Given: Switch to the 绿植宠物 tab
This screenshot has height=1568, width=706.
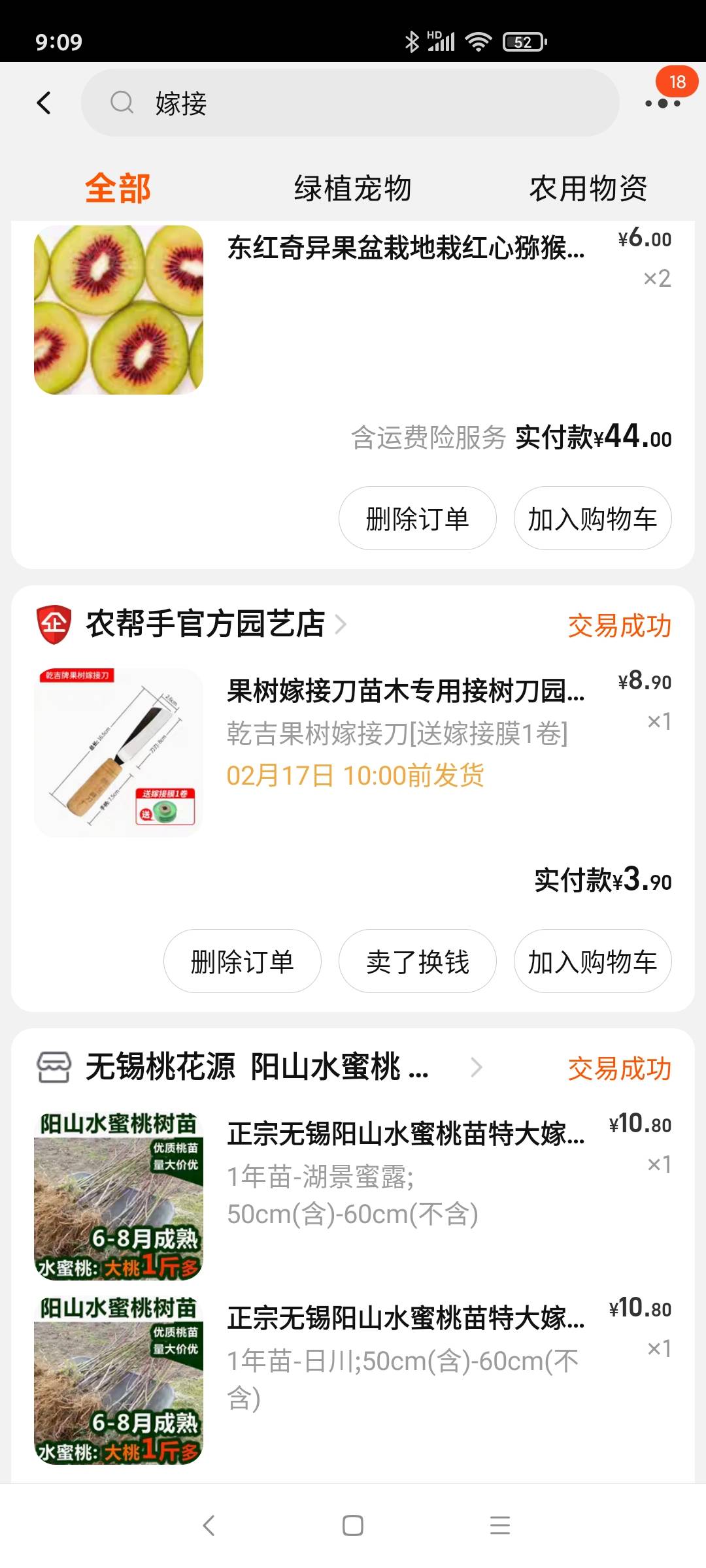Looking at the screenshot, I should [x=352, y=189].
